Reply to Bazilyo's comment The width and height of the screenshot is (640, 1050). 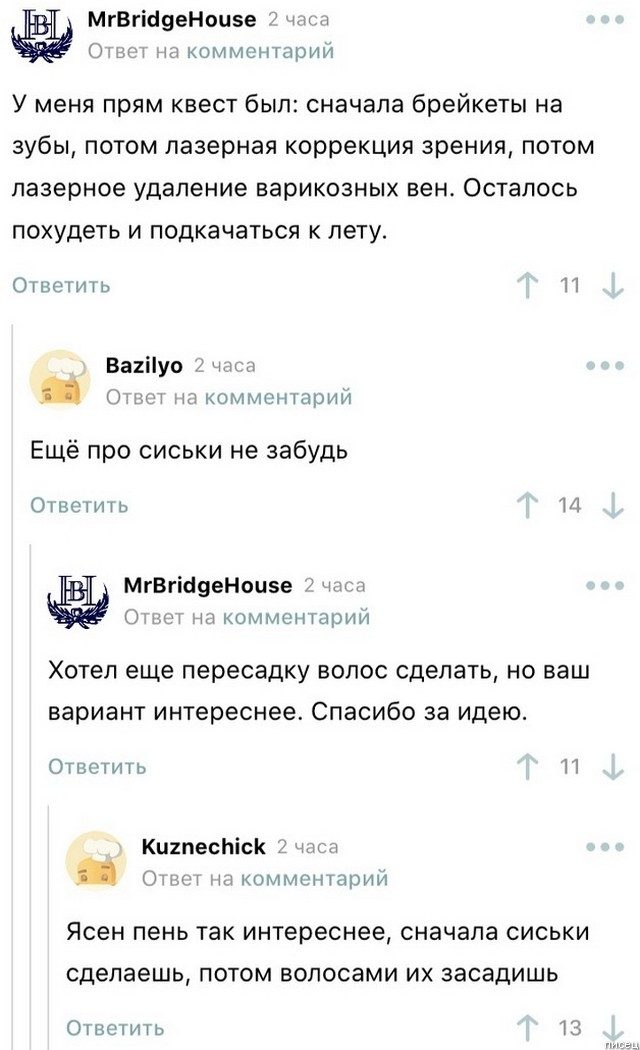click(79, 505)
